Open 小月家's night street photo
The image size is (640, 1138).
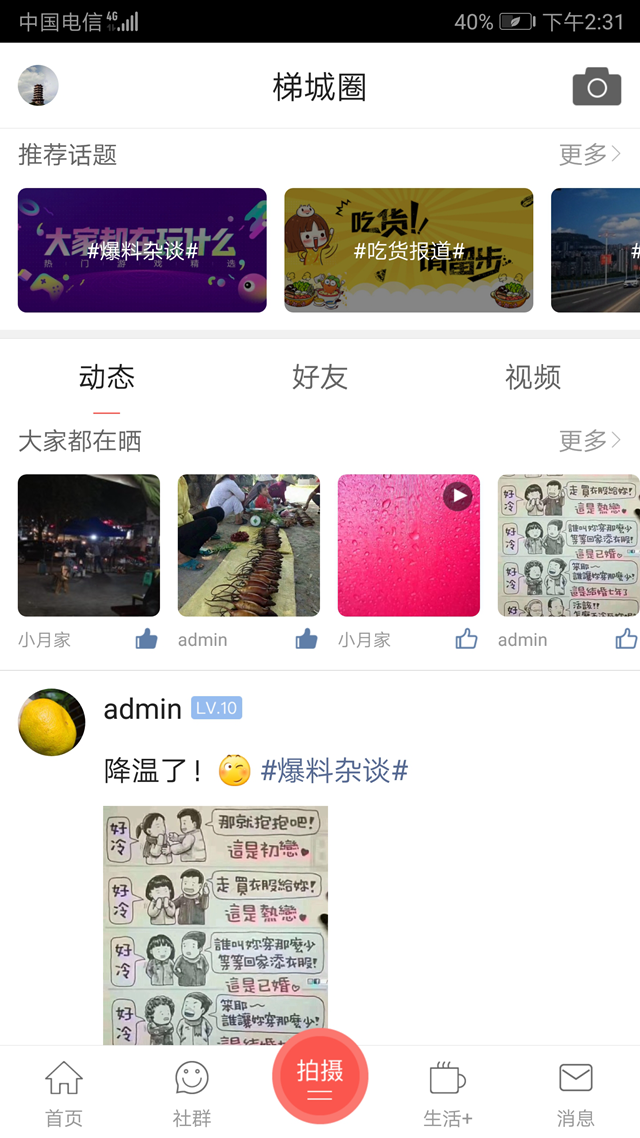89,545
